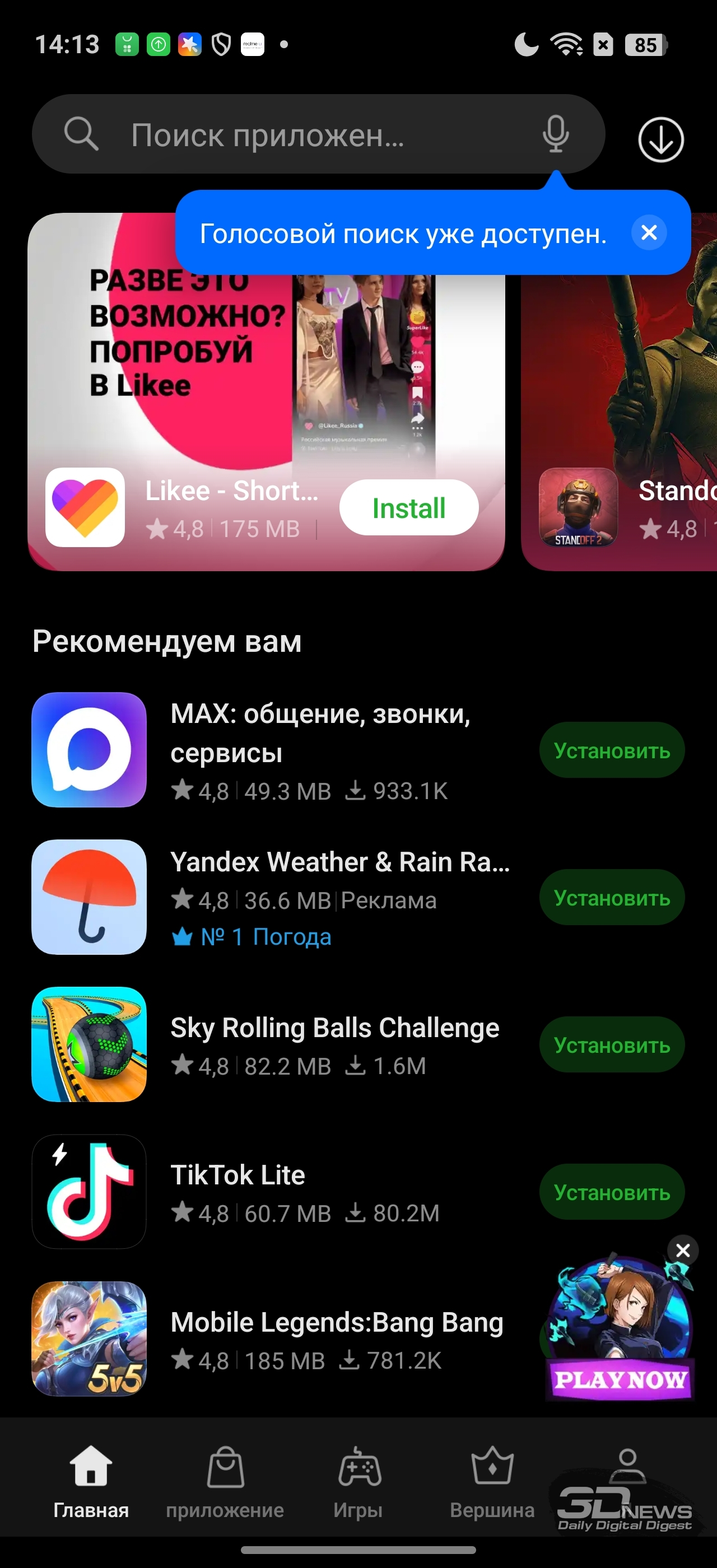Install the Likee app from banner
The width and height of the screenshot is (717, 1568).
click(x=408, y=508)
